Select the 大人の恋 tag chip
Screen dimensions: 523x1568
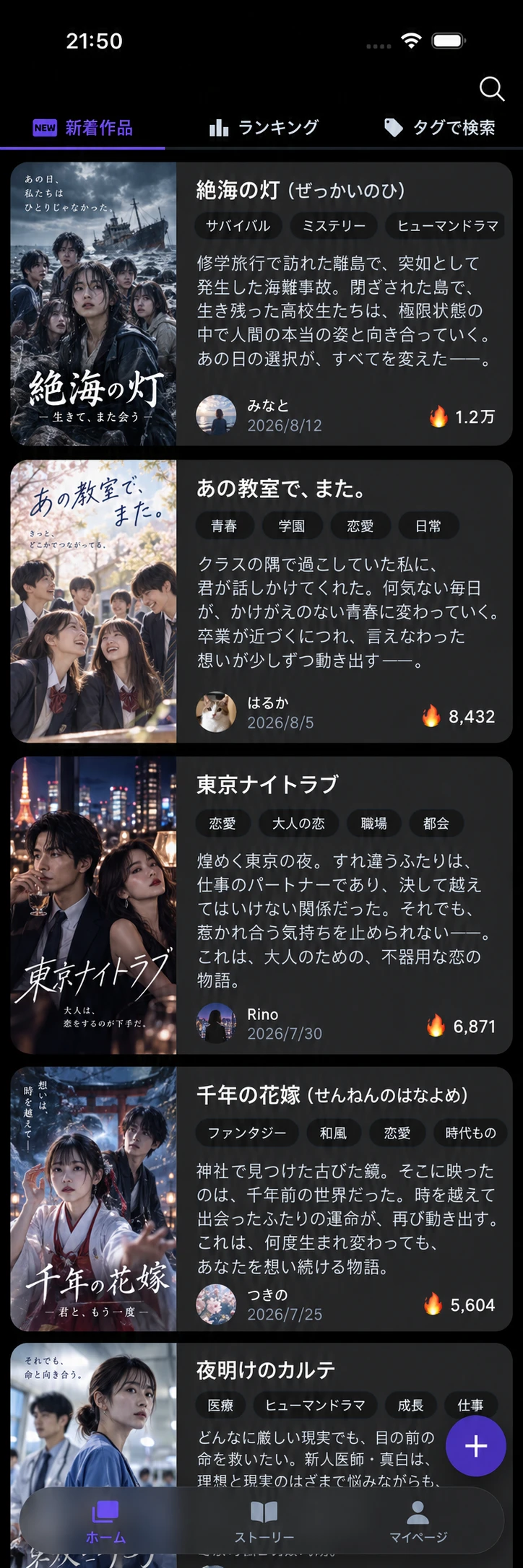298,823
